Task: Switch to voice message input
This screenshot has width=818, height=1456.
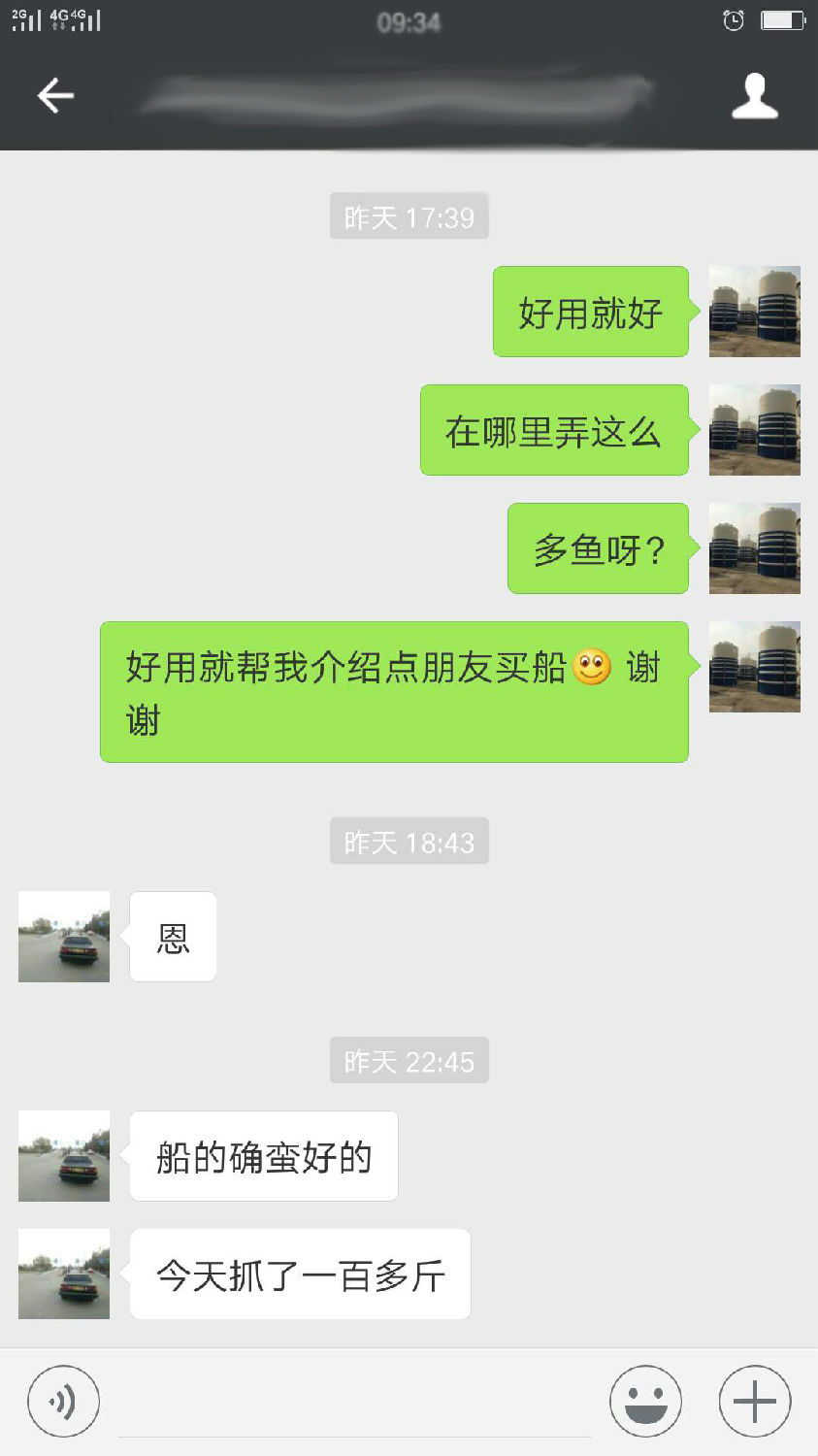Action: click(63, 1402)
